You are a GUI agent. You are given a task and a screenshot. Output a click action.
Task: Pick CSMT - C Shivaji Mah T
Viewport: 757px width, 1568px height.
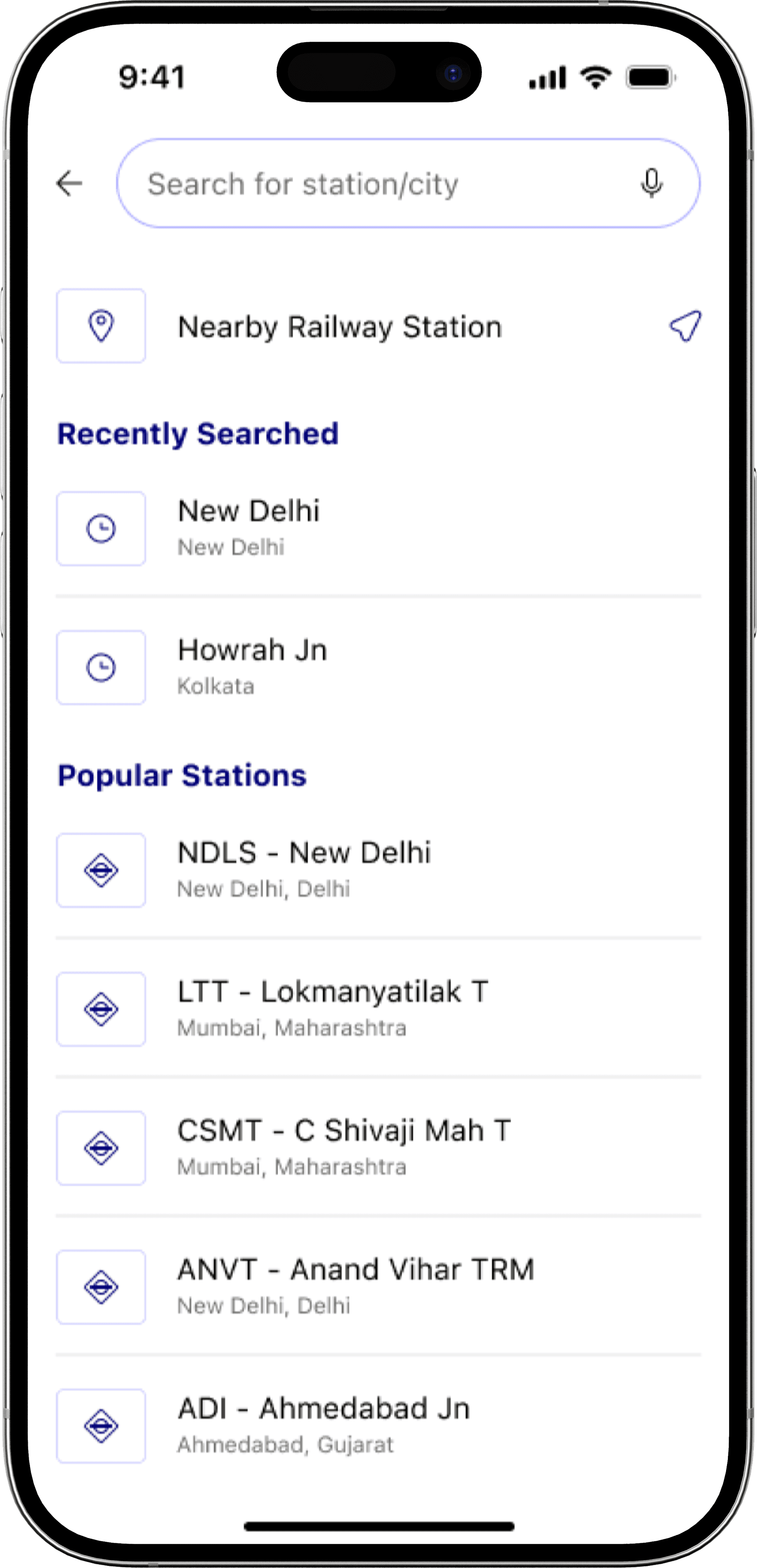pos(343,1147)
